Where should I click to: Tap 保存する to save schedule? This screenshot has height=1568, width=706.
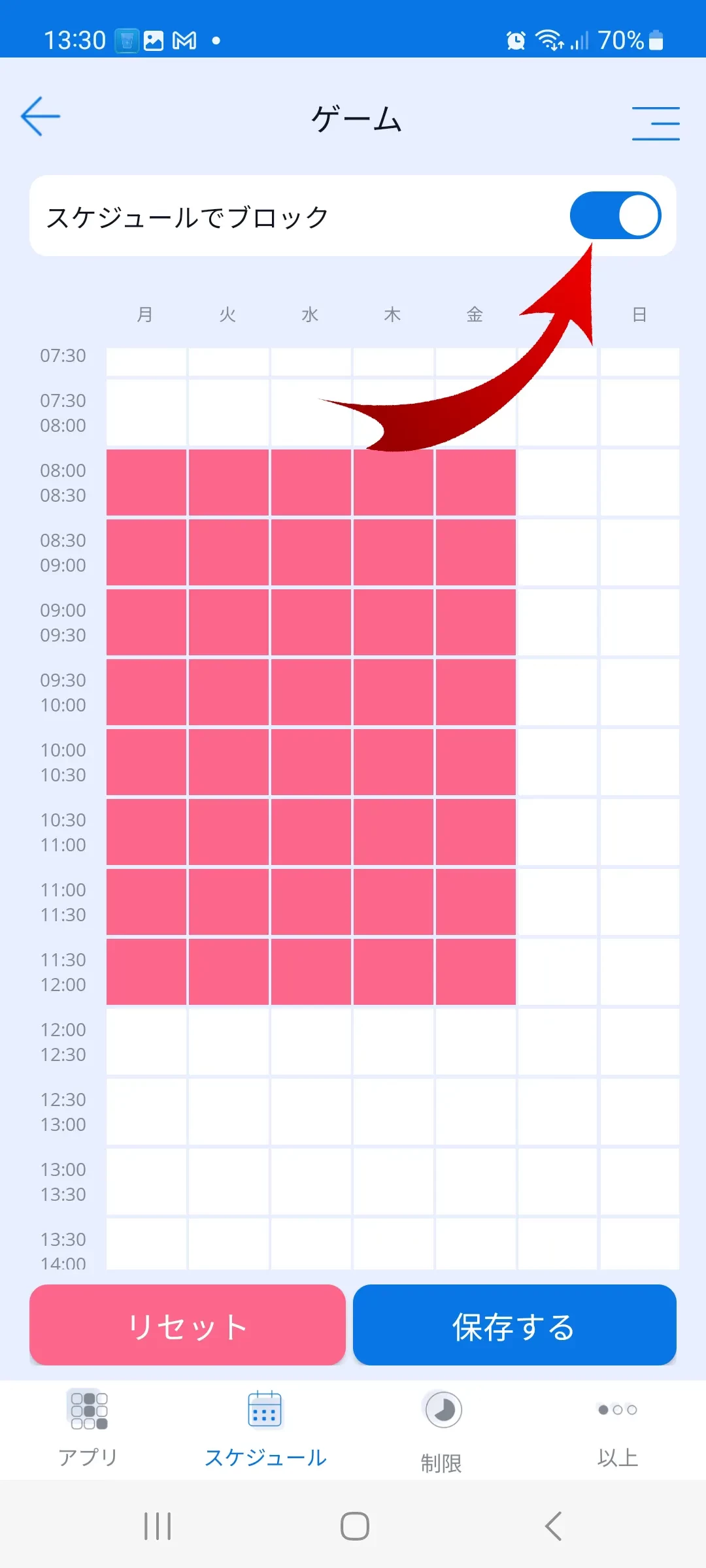(514, 1325)
